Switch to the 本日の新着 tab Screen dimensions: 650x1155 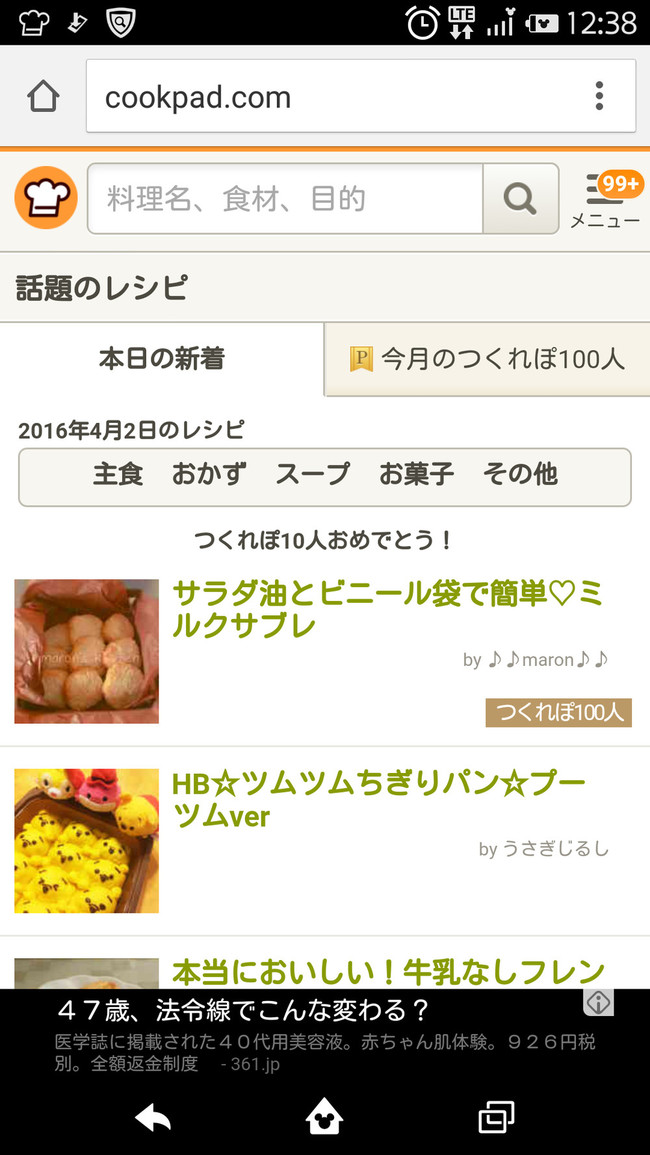click(x=161, y=359)
